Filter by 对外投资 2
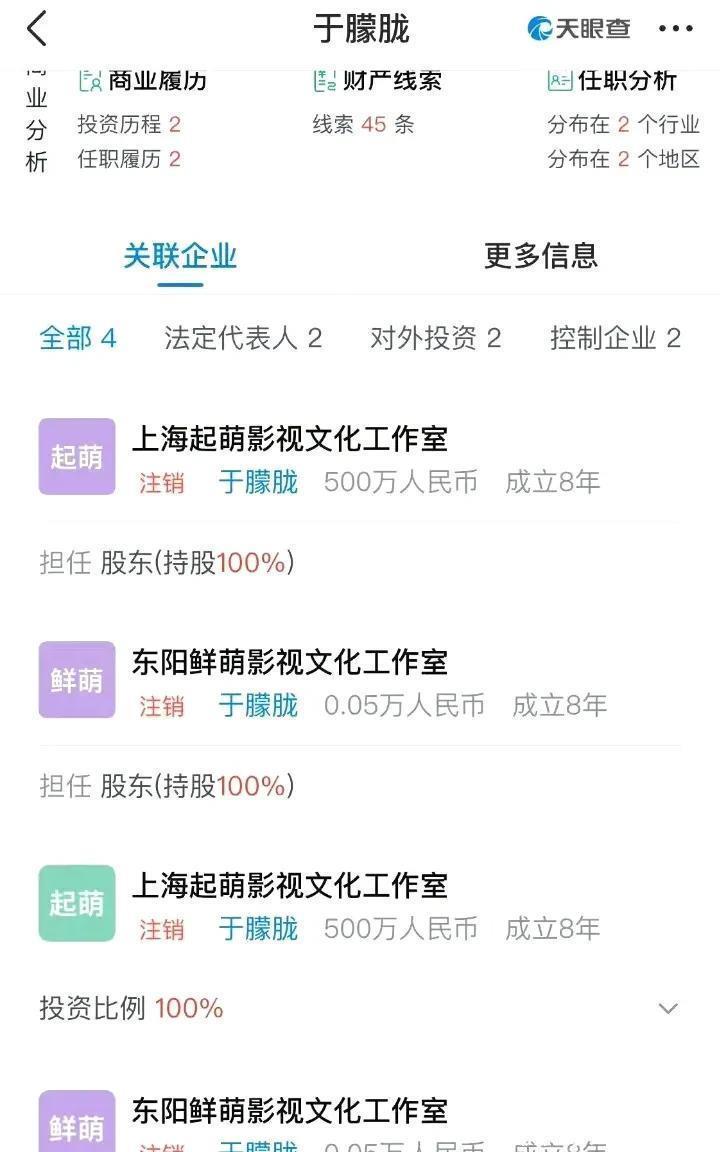This screenshot has width=722, height=1152. tap(435, 338)
